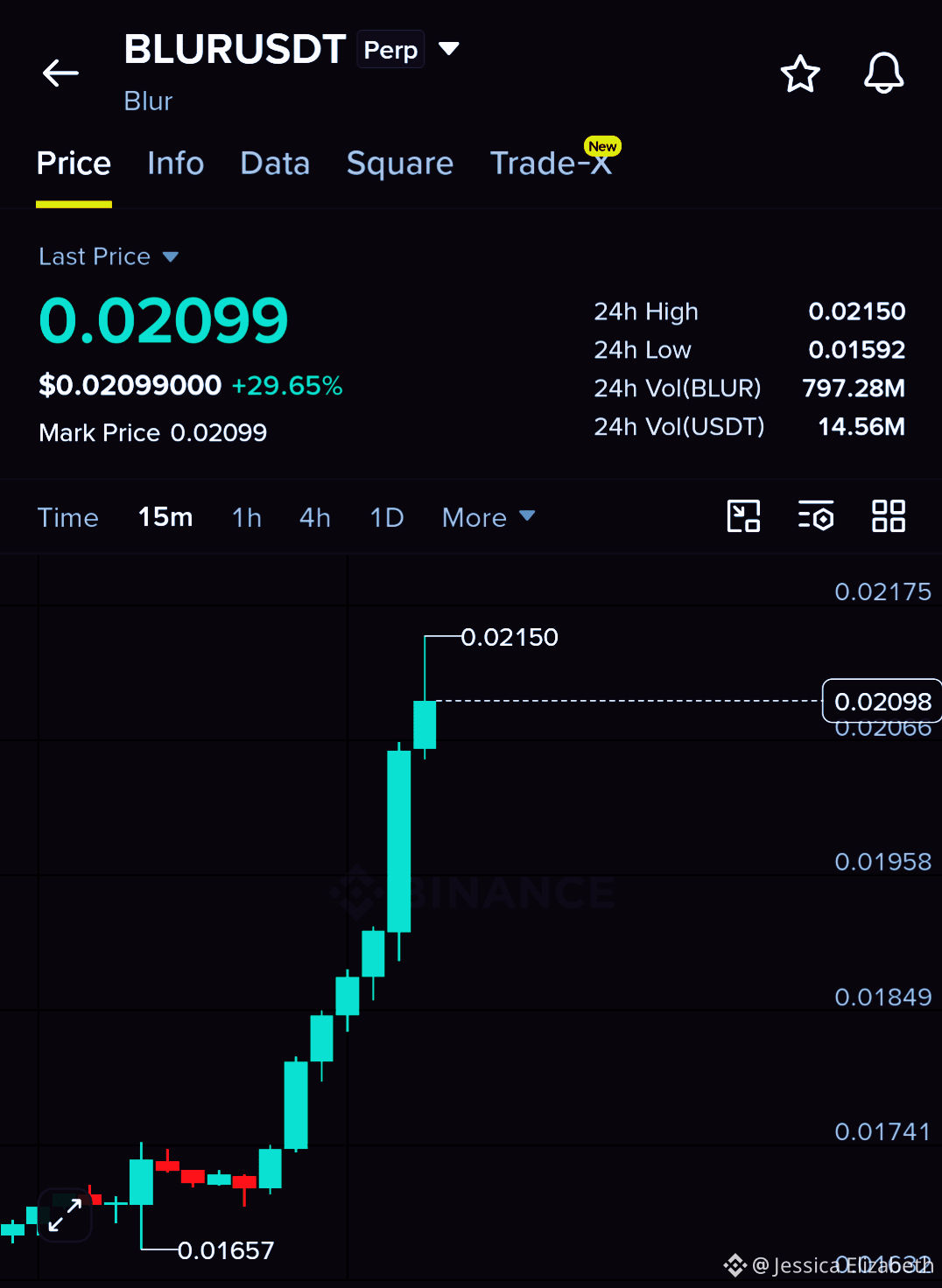Open the Square tab
Viewport: 942px width, 1288px height.
(399, 164)
